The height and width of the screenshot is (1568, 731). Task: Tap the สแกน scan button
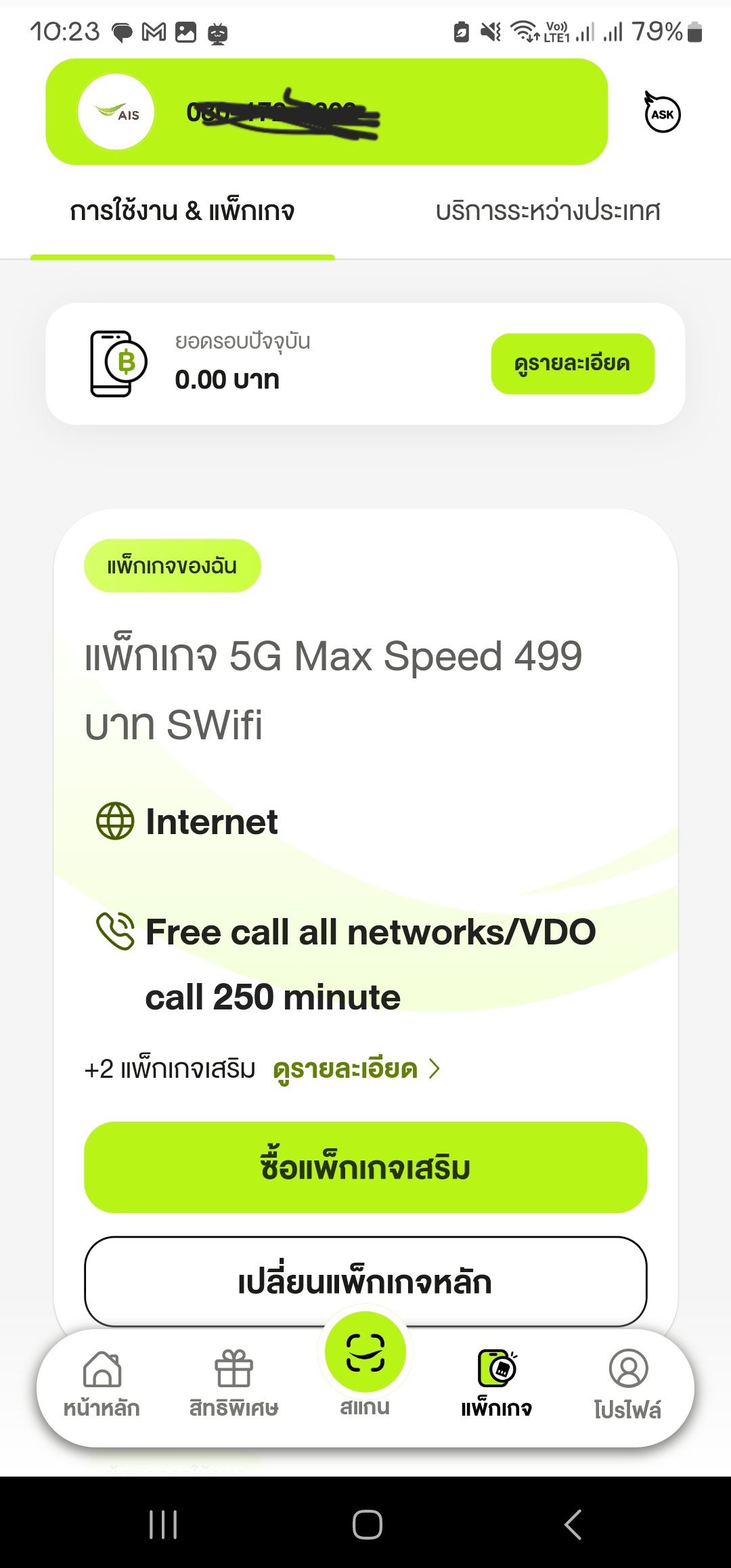point(365,1364)
